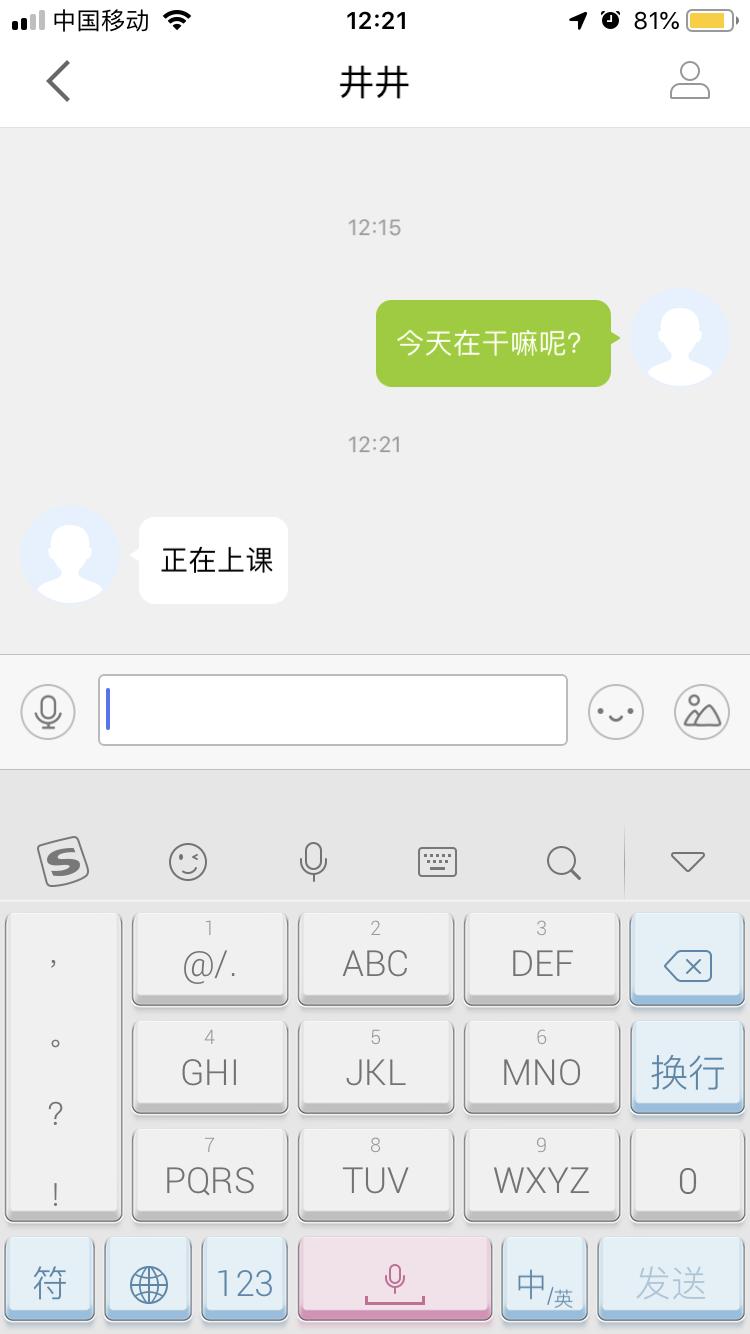750x1334 pixels.
Task: Tap the Sogou keyboard logo
Action: (62, 861)
